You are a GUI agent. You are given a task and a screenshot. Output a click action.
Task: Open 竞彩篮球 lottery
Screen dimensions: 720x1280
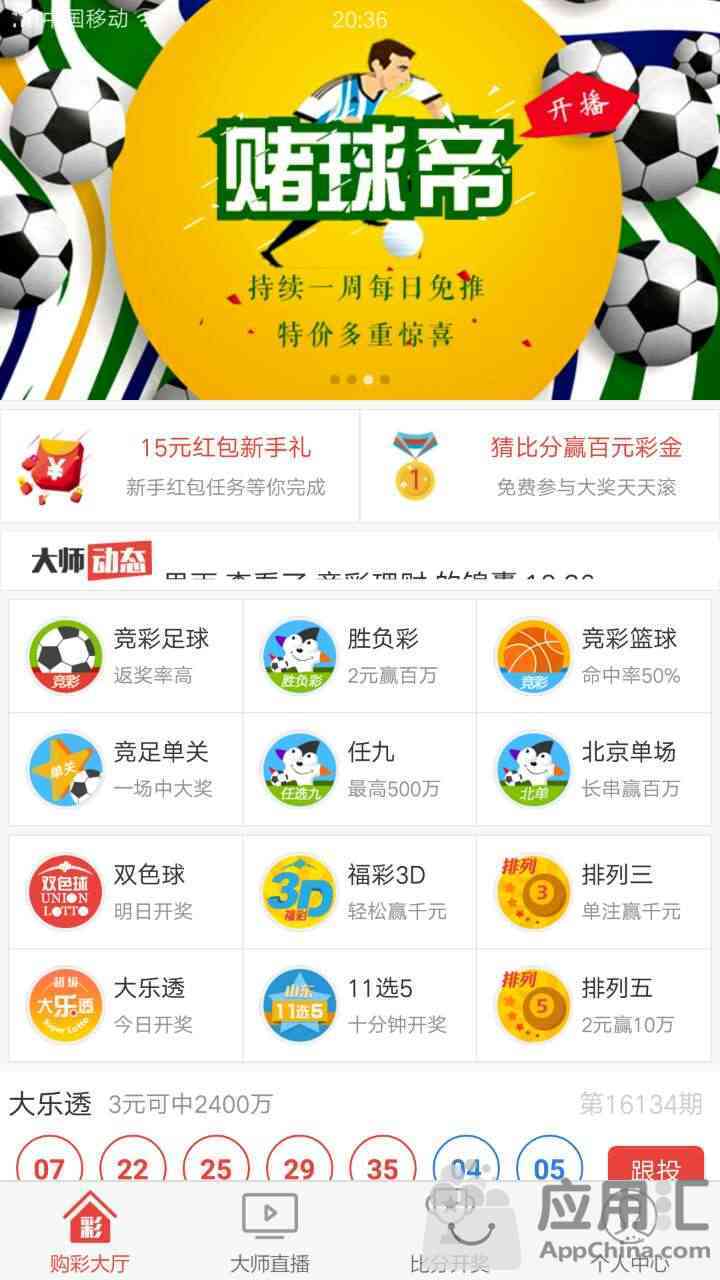click(x=594, y=656)
